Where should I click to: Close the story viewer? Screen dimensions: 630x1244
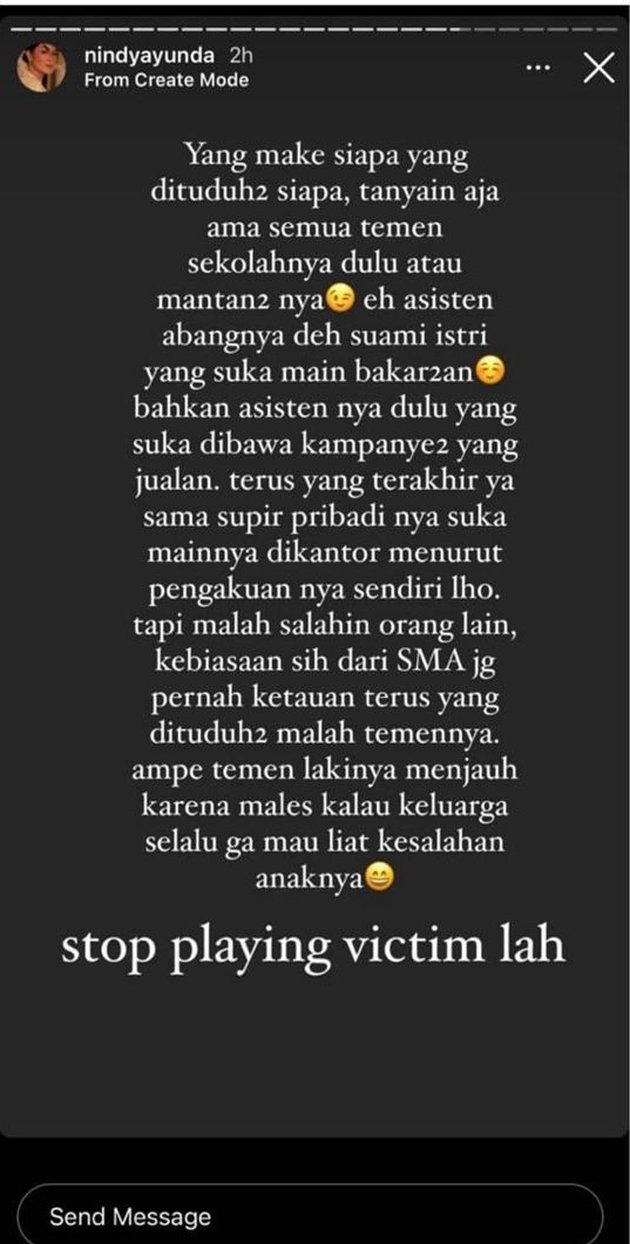tap(597, 68)
